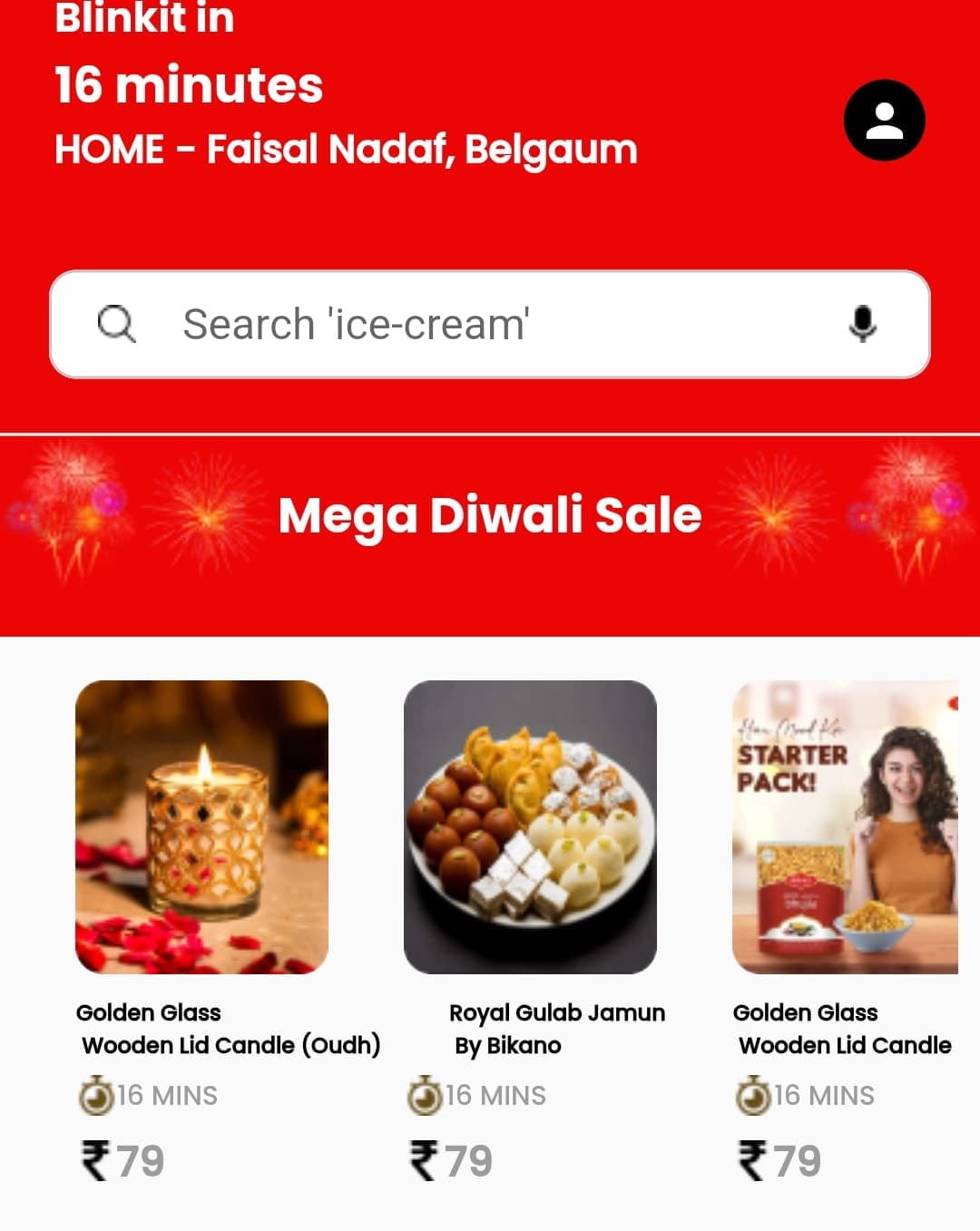Open Golden Glass Wooden Lid Candle (Oudh)

(201, 826)
